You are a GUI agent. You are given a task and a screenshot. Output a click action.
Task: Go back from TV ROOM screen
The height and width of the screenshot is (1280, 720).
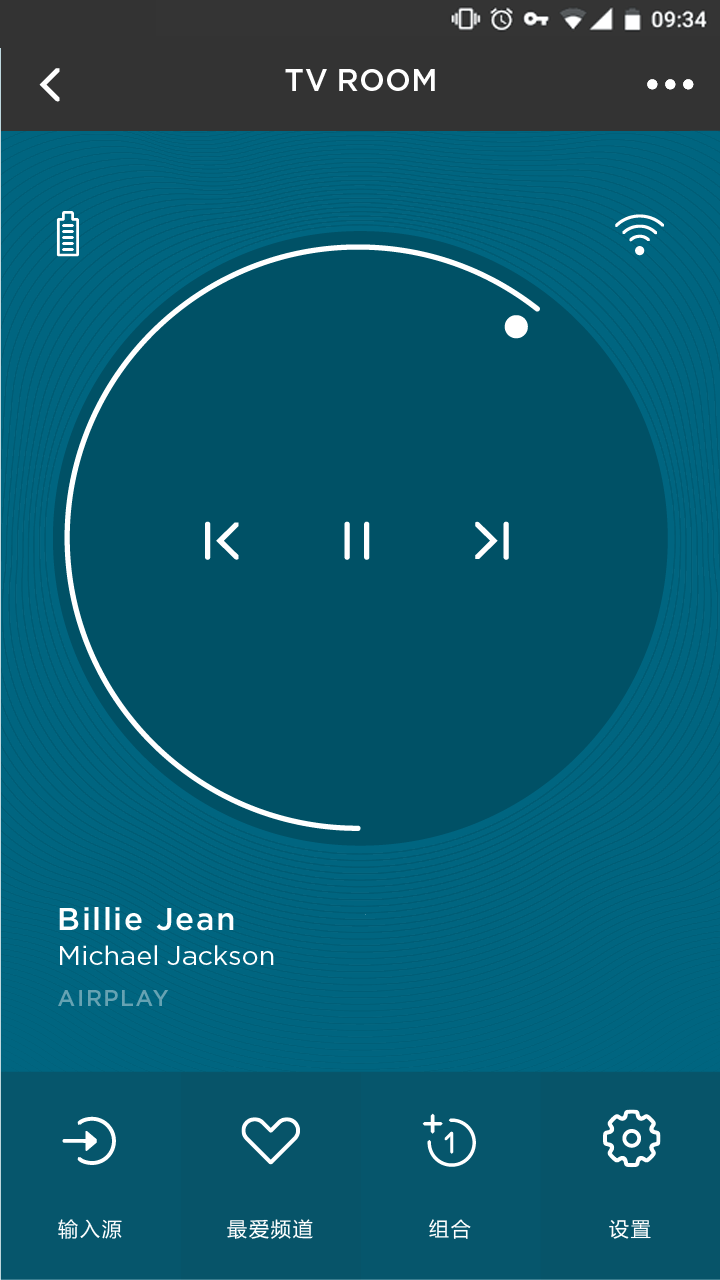coord(50,85)
